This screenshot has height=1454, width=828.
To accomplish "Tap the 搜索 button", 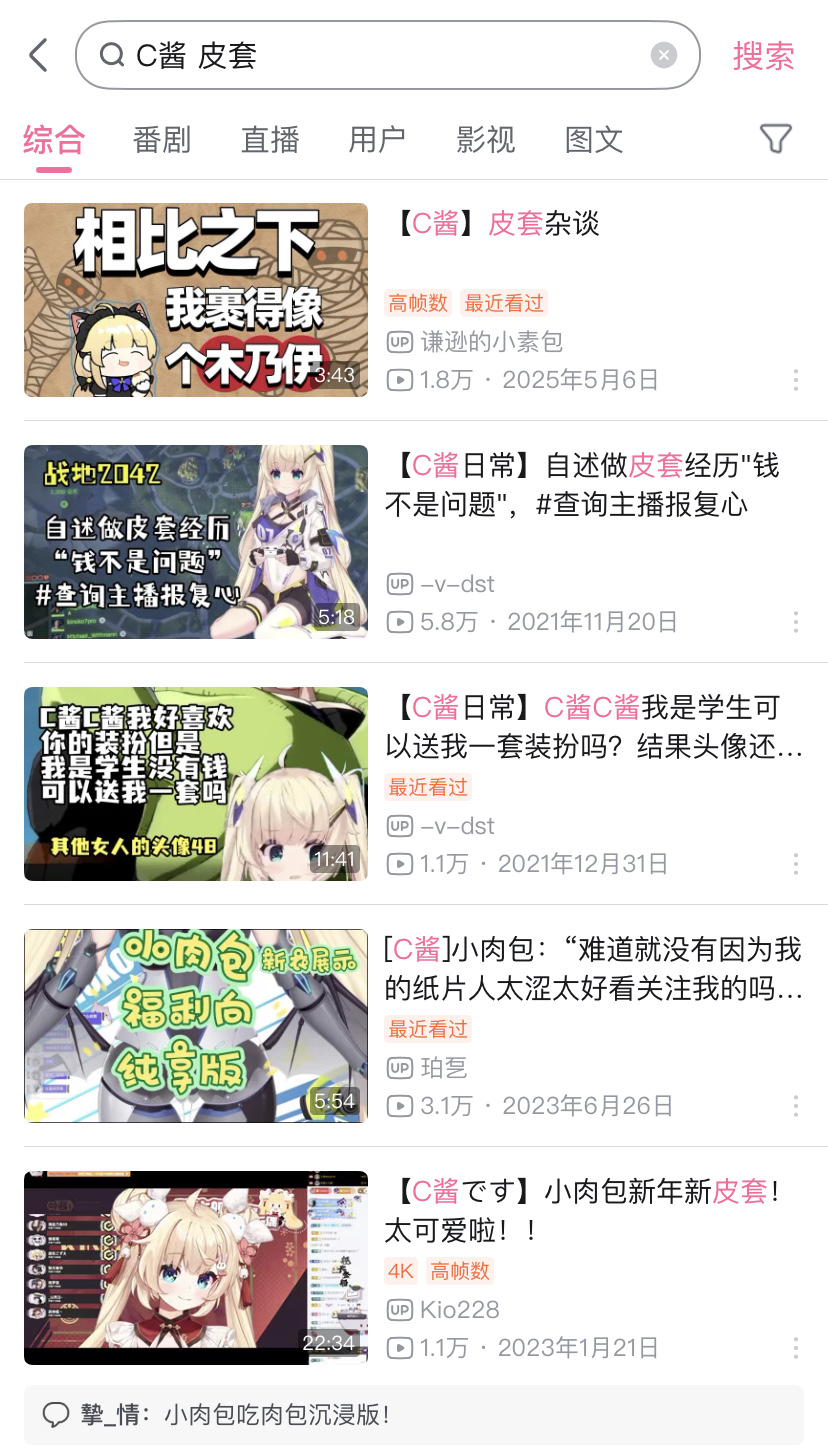I will point(763,56).
